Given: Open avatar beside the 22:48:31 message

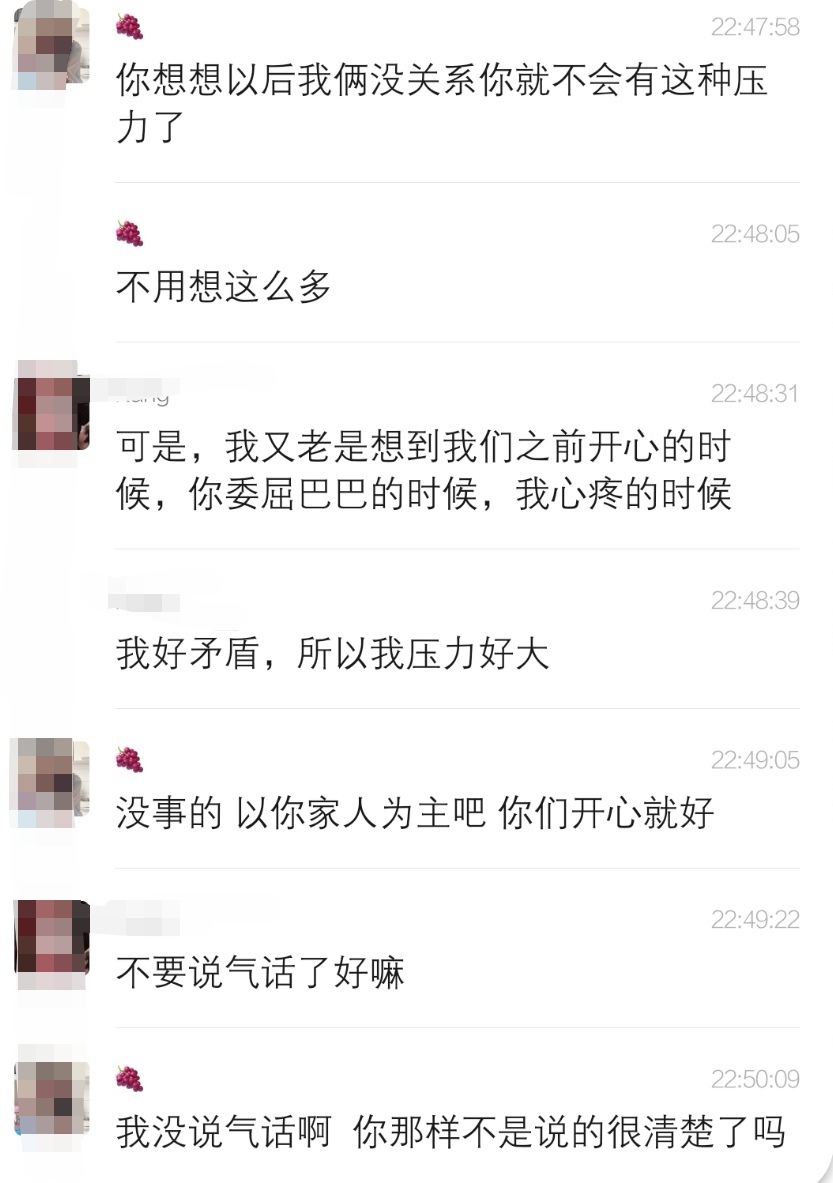Looking at the screenshot, I should (x=52, y=411).
